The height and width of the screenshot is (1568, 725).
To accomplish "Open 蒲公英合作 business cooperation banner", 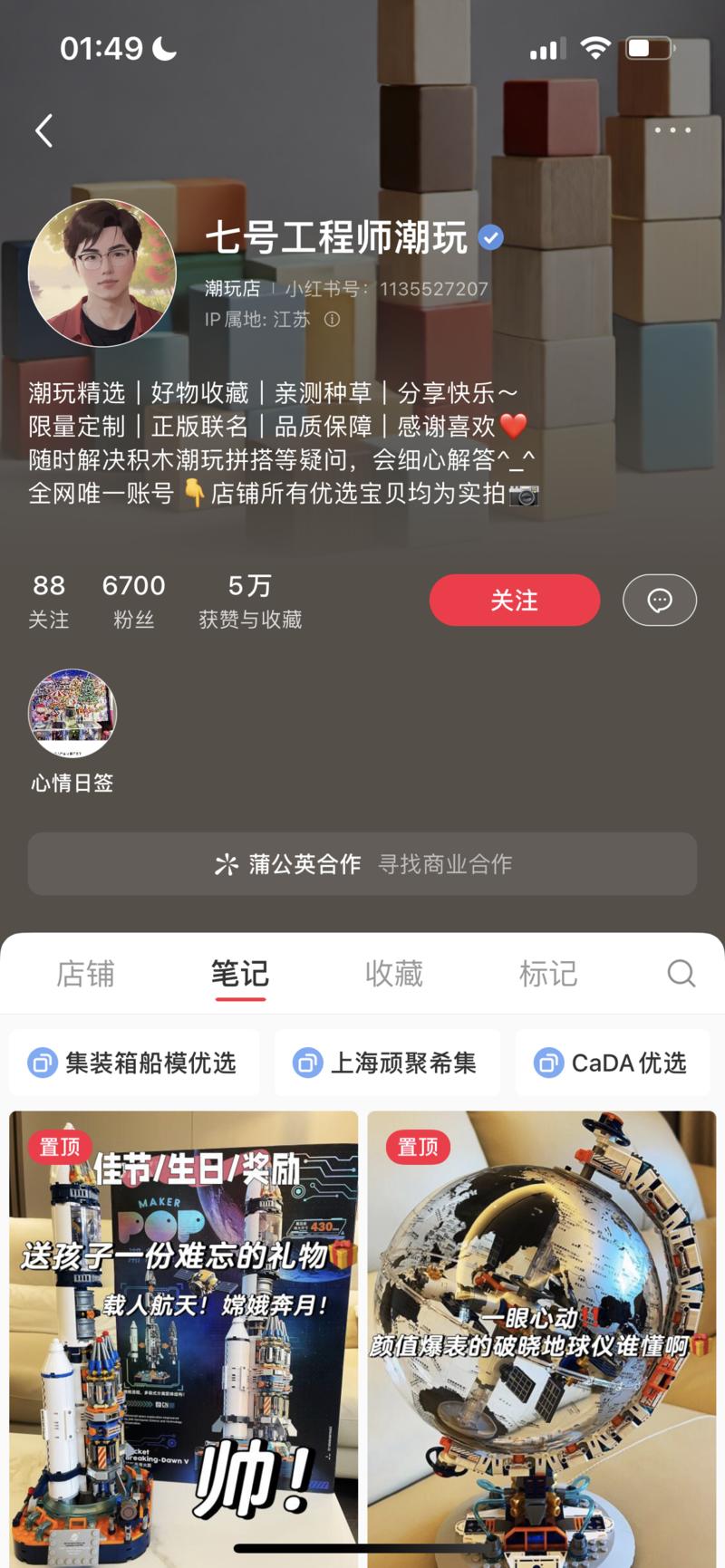I will (362, 864).
